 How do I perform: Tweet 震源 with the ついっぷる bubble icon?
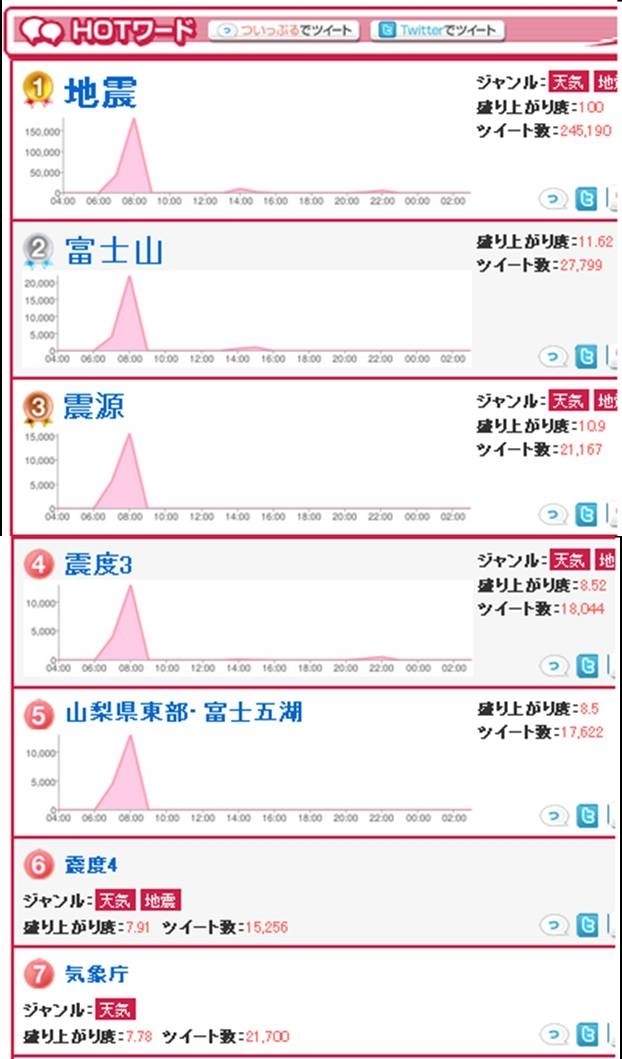tap(554, 515)
